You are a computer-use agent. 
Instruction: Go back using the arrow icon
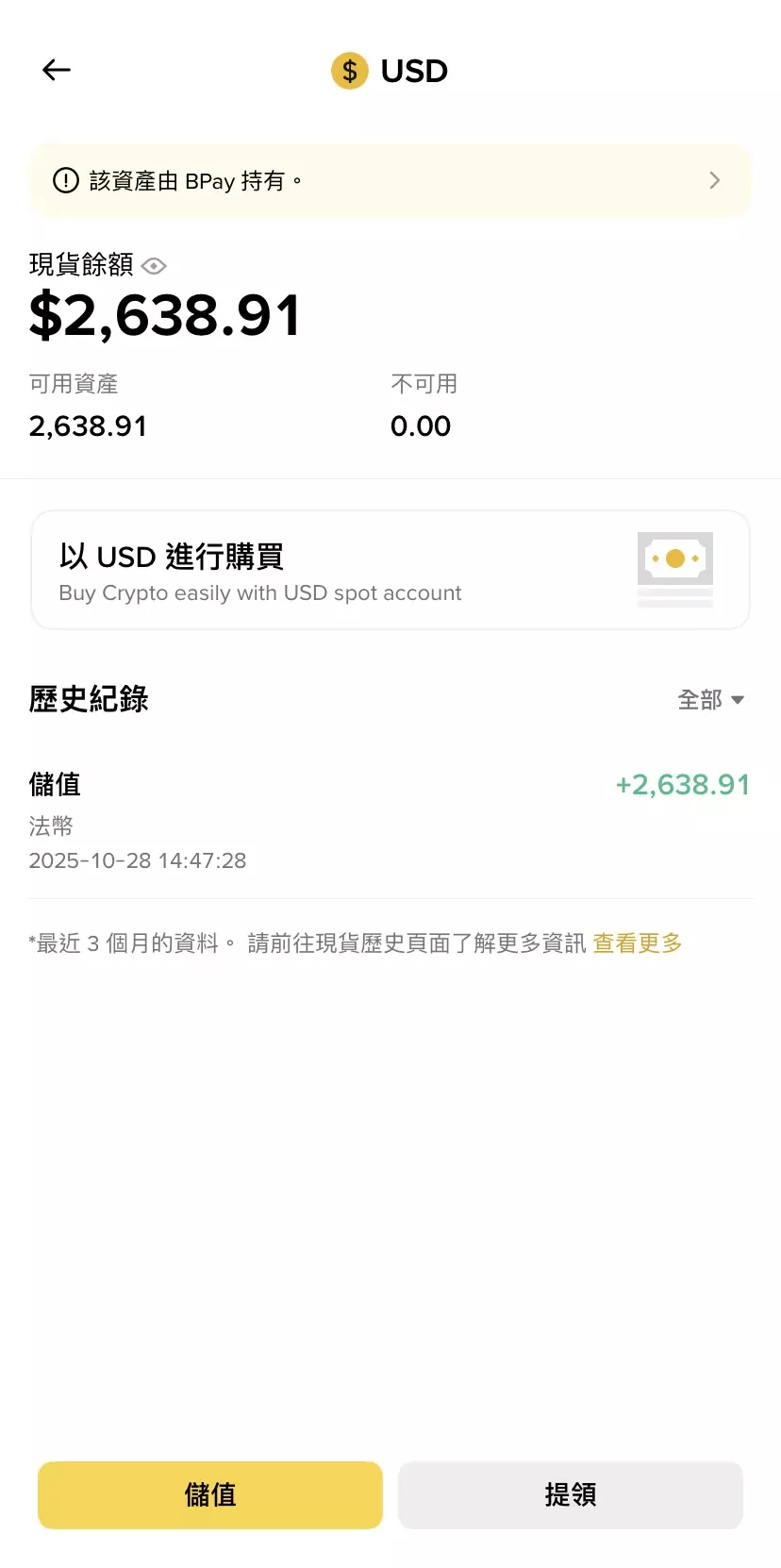coord(57,70)
